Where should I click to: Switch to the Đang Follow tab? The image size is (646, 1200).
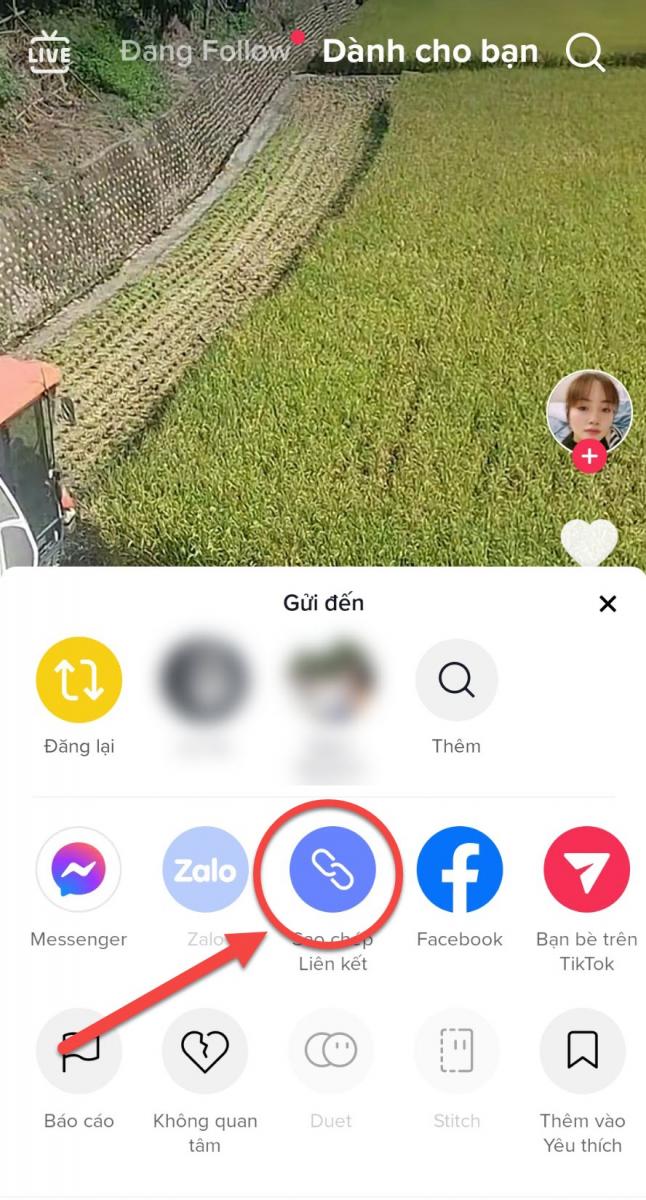coord(204,51)
